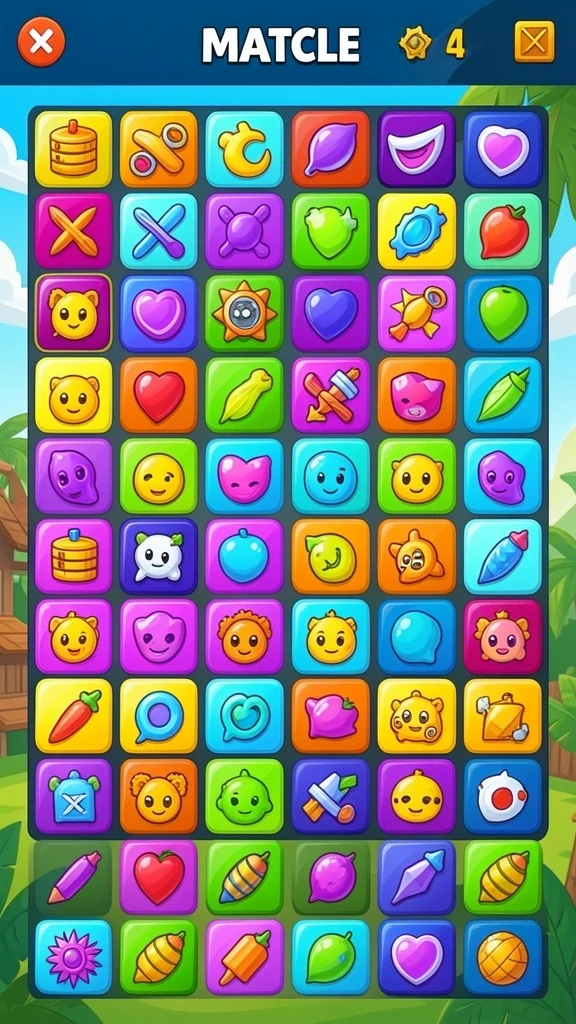Tap the white ghost tile on dark blue
The image size is (576, 1024).
(159, 556)
